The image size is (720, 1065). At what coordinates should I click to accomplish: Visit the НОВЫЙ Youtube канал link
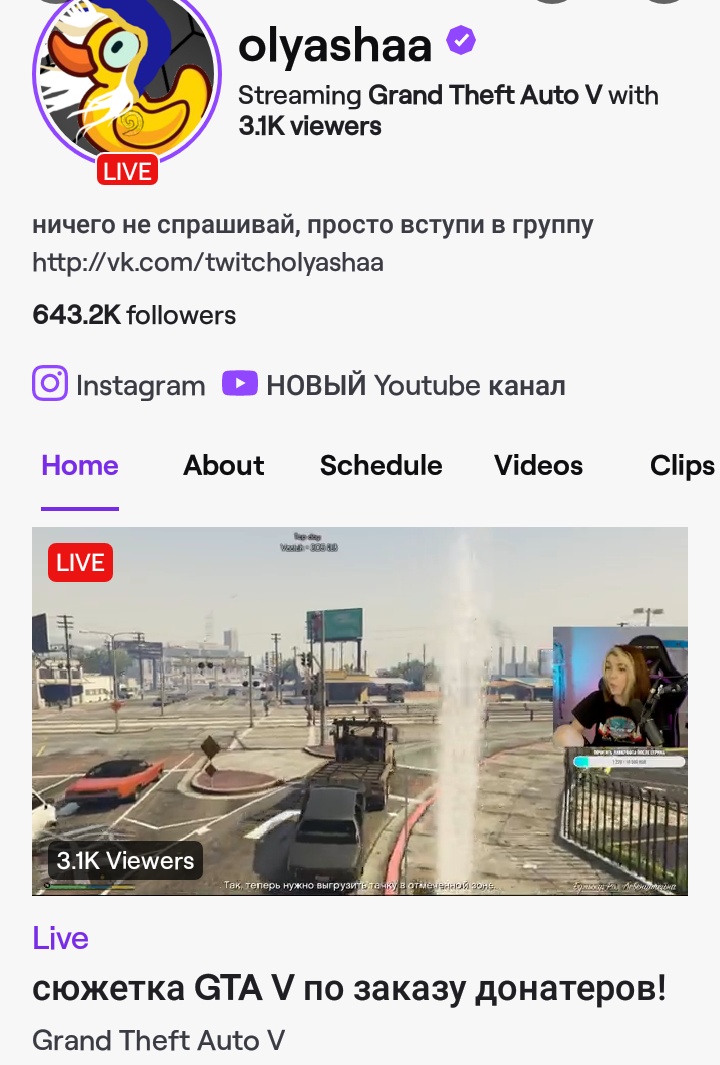[394, 385]
